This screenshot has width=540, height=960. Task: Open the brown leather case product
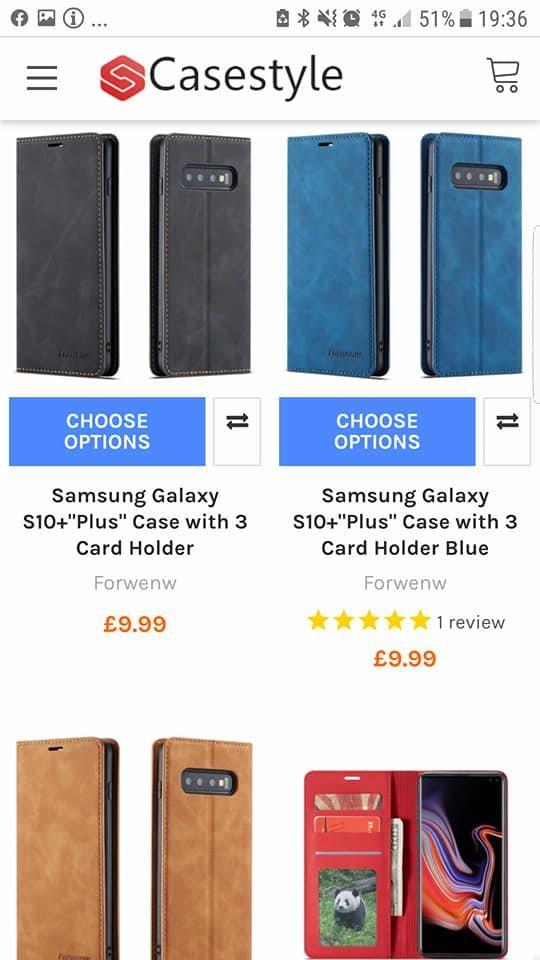click(133, 849)
